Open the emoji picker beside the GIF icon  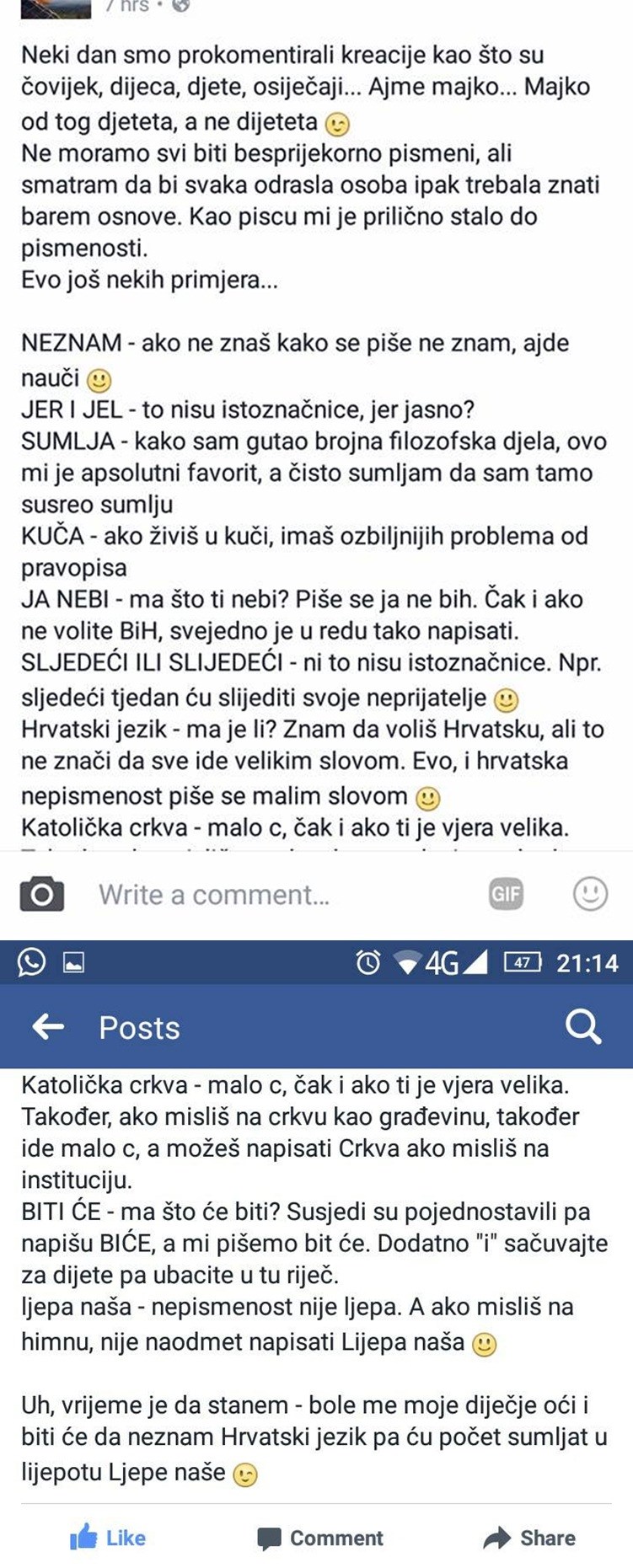pyautogui.click(x=588, y=894)
